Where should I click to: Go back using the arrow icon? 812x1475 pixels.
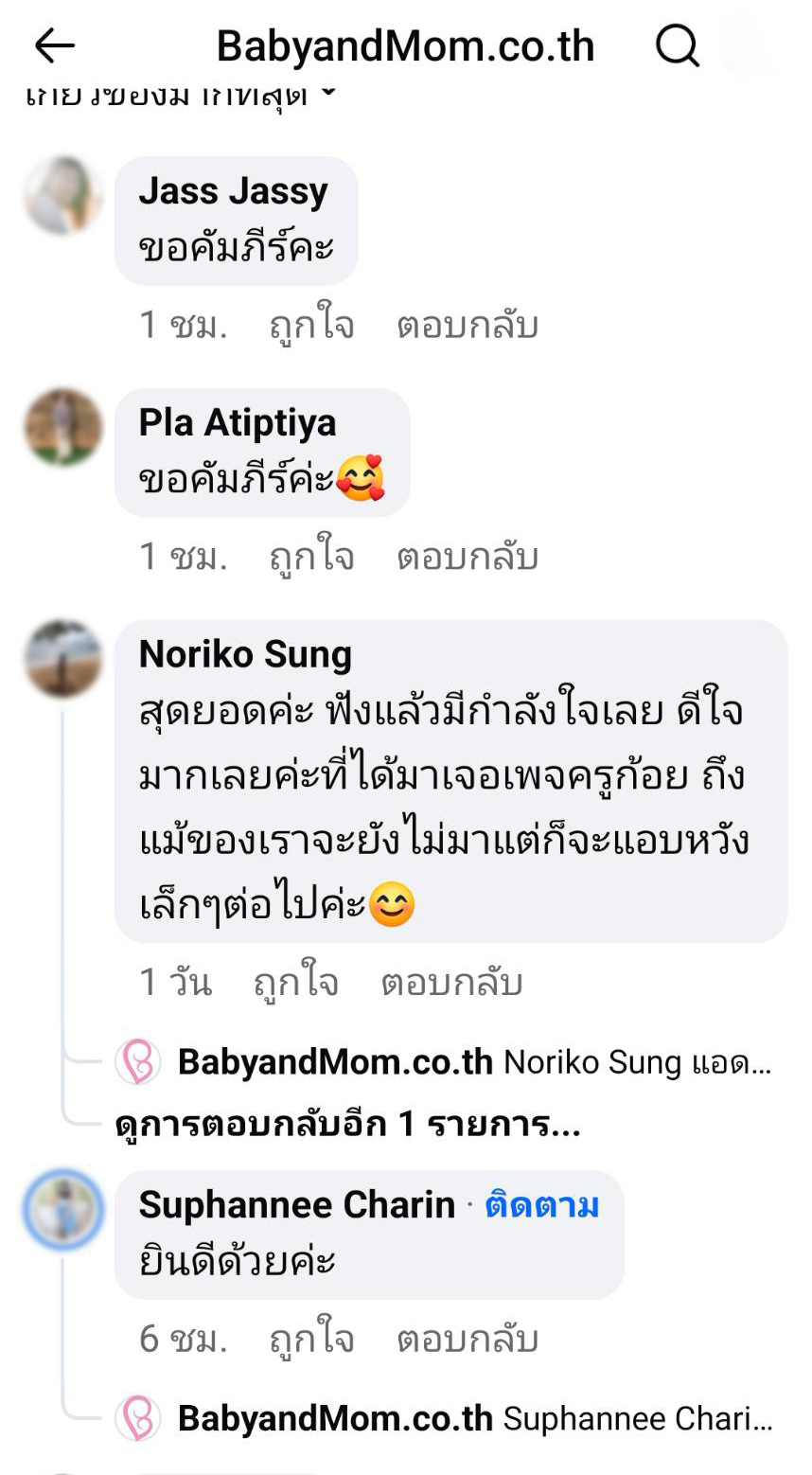54,45
